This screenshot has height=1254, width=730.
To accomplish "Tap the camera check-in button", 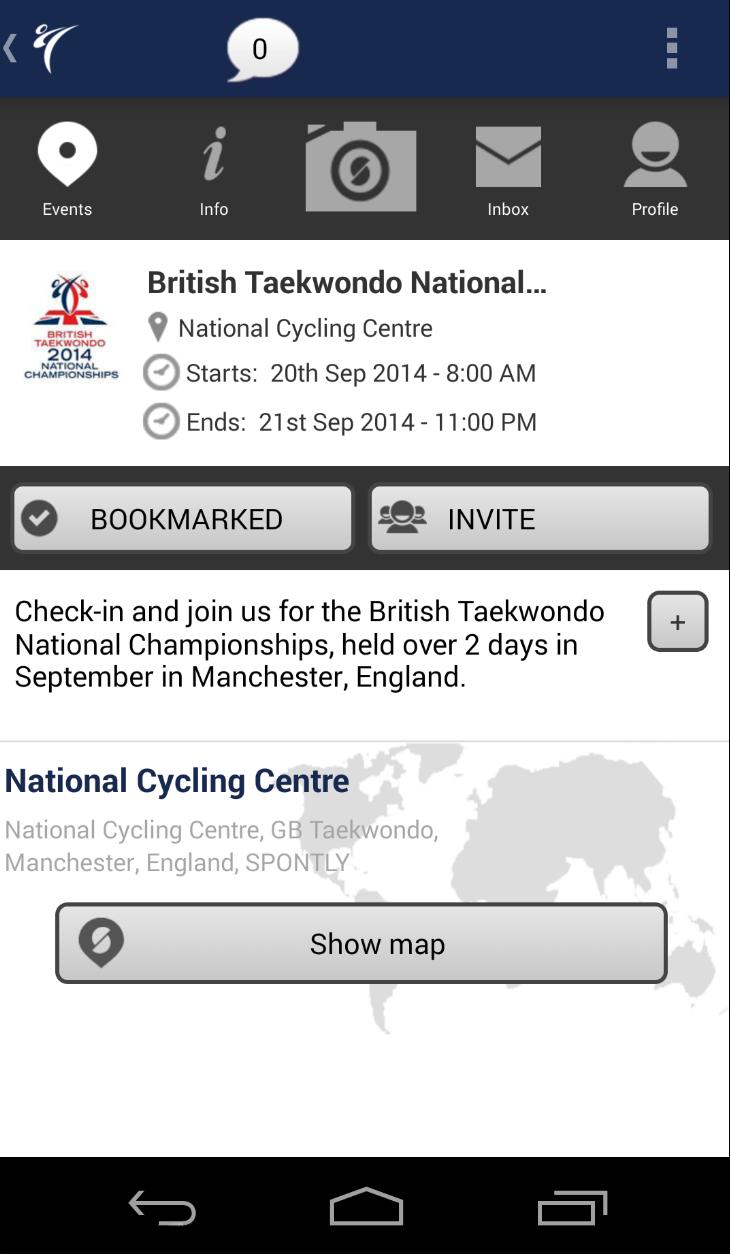I will point(361,168).
